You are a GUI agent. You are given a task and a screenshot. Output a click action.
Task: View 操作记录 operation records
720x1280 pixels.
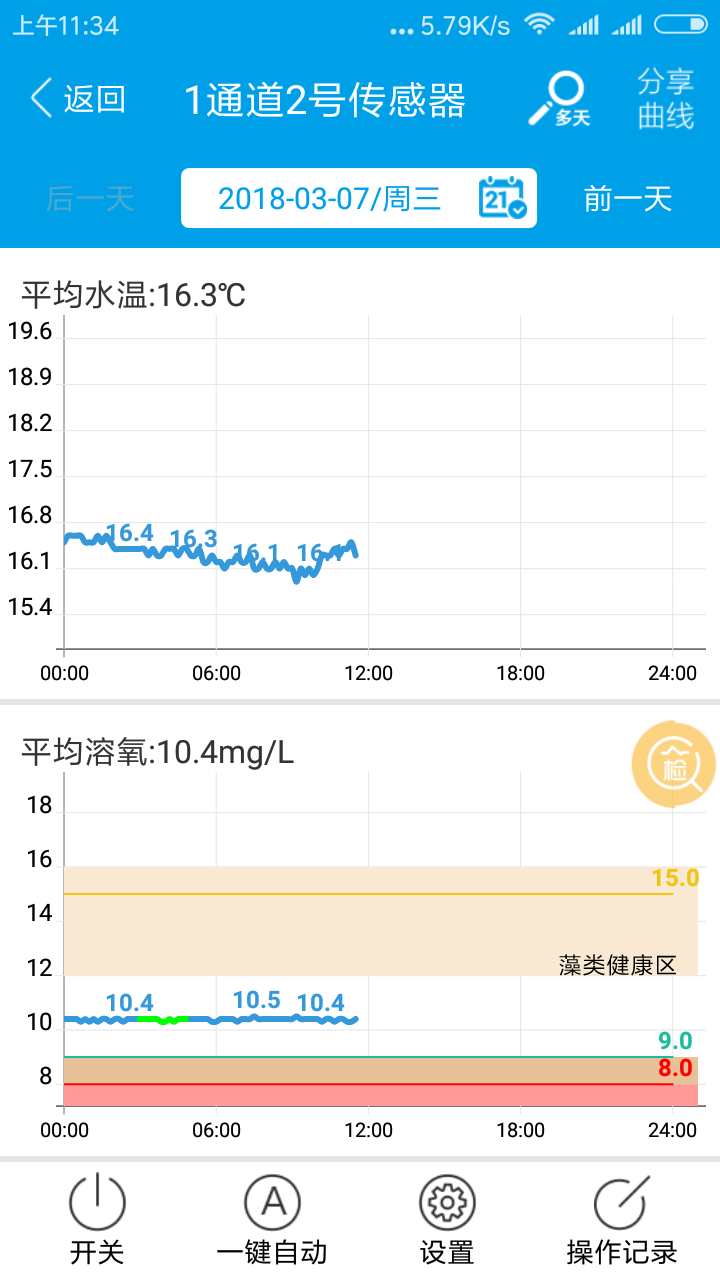click(x=622, y=1219)
